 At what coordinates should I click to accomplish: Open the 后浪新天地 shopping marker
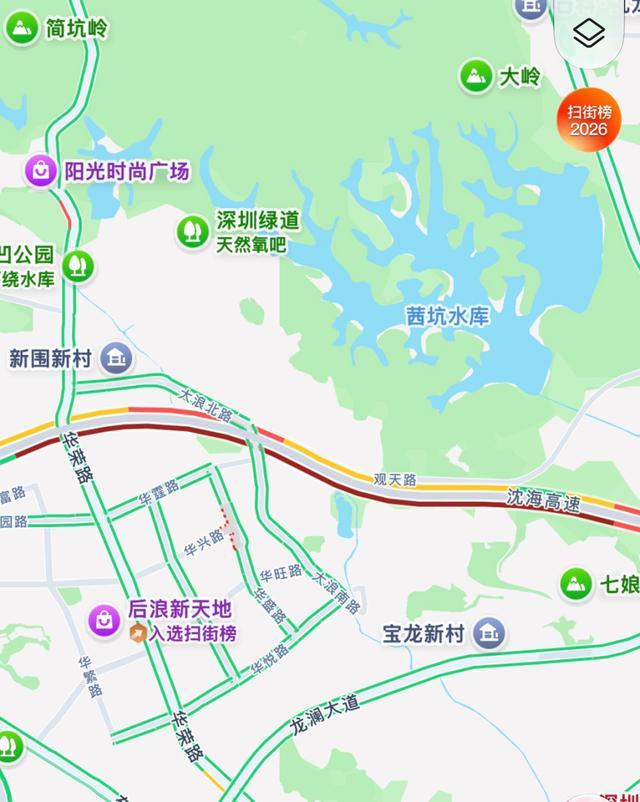[x=104, y=620]
